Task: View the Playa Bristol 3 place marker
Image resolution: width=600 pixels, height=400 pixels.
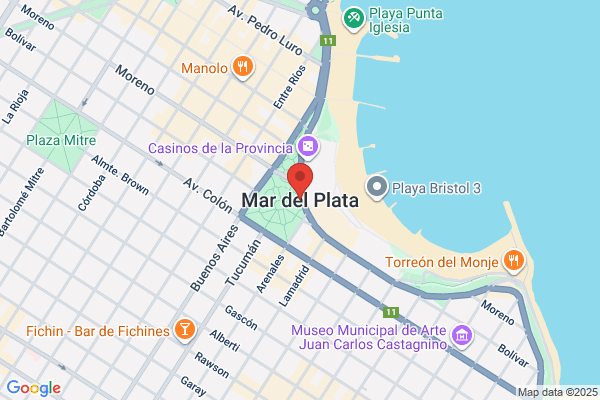Action: pyautogui.click(x=377, y=187)
